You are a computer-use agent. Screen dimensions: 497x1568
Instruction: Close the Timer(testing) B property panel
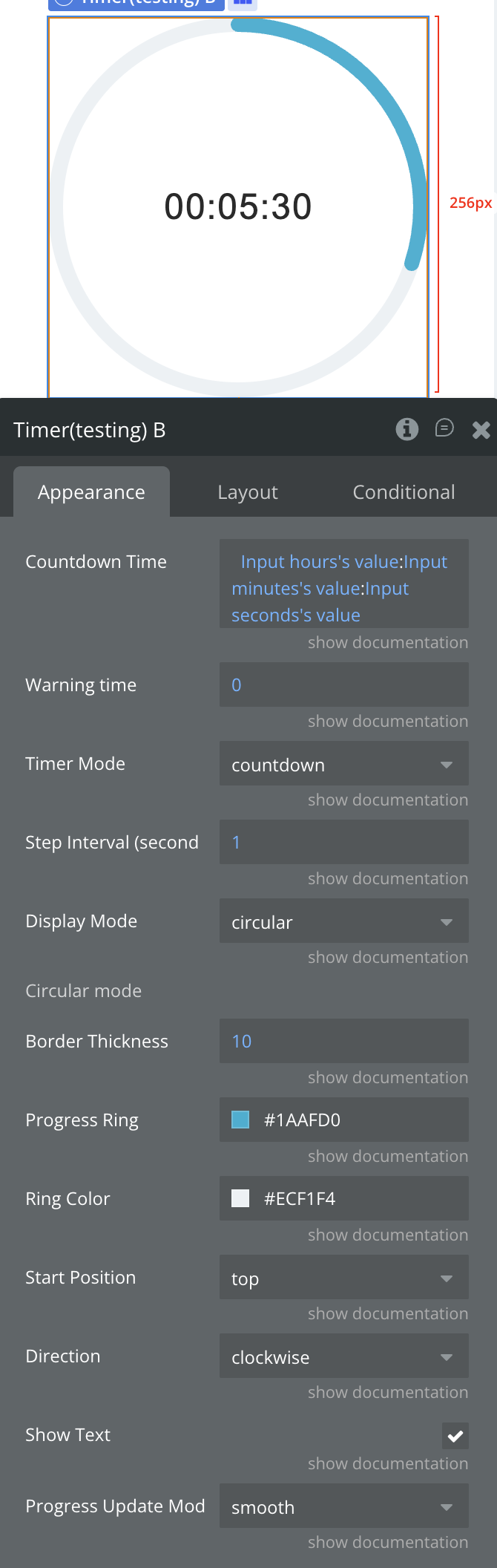tap(481, 430)
